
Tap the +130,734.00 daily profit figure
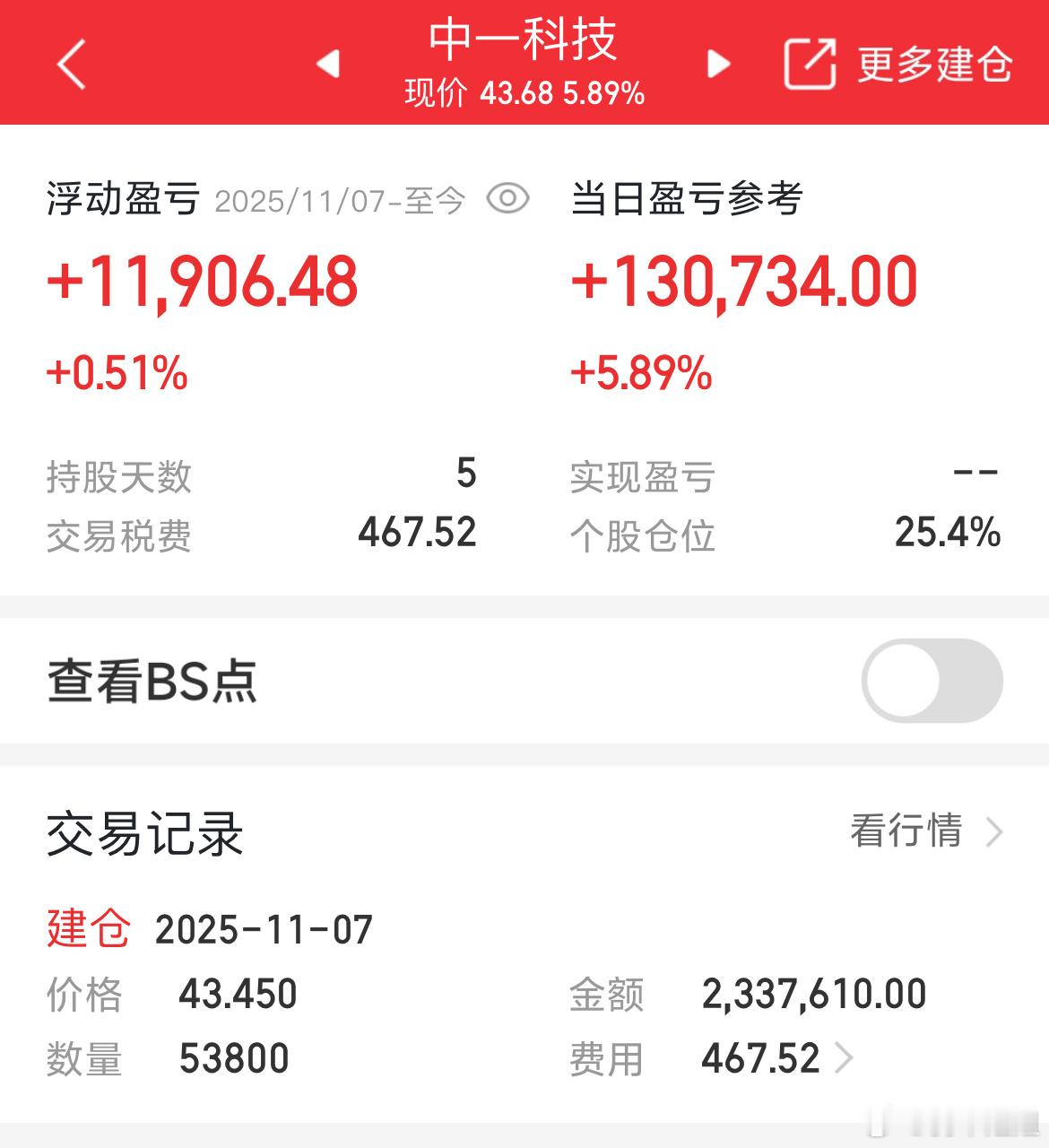[746, 281]
